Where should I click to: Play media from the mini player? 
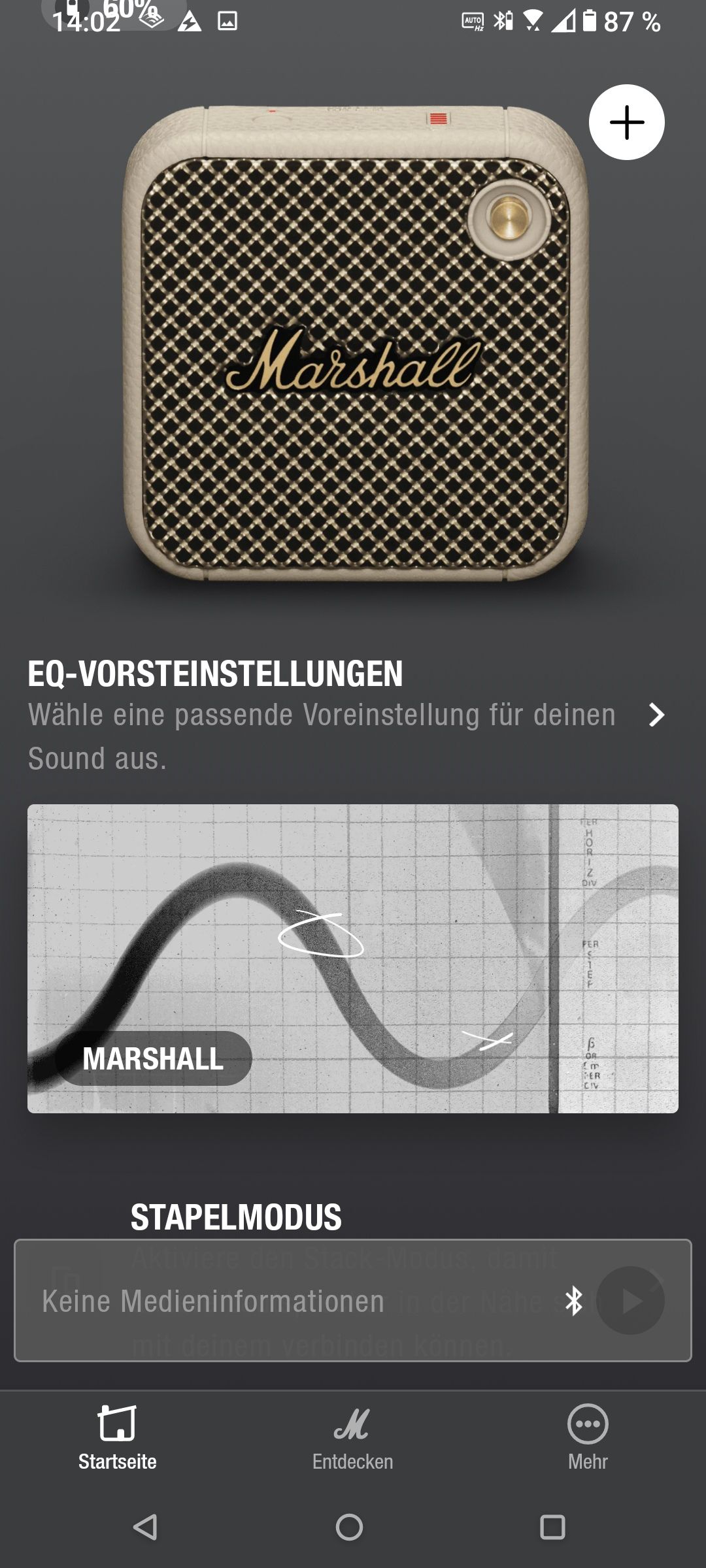click(630, 1301)
